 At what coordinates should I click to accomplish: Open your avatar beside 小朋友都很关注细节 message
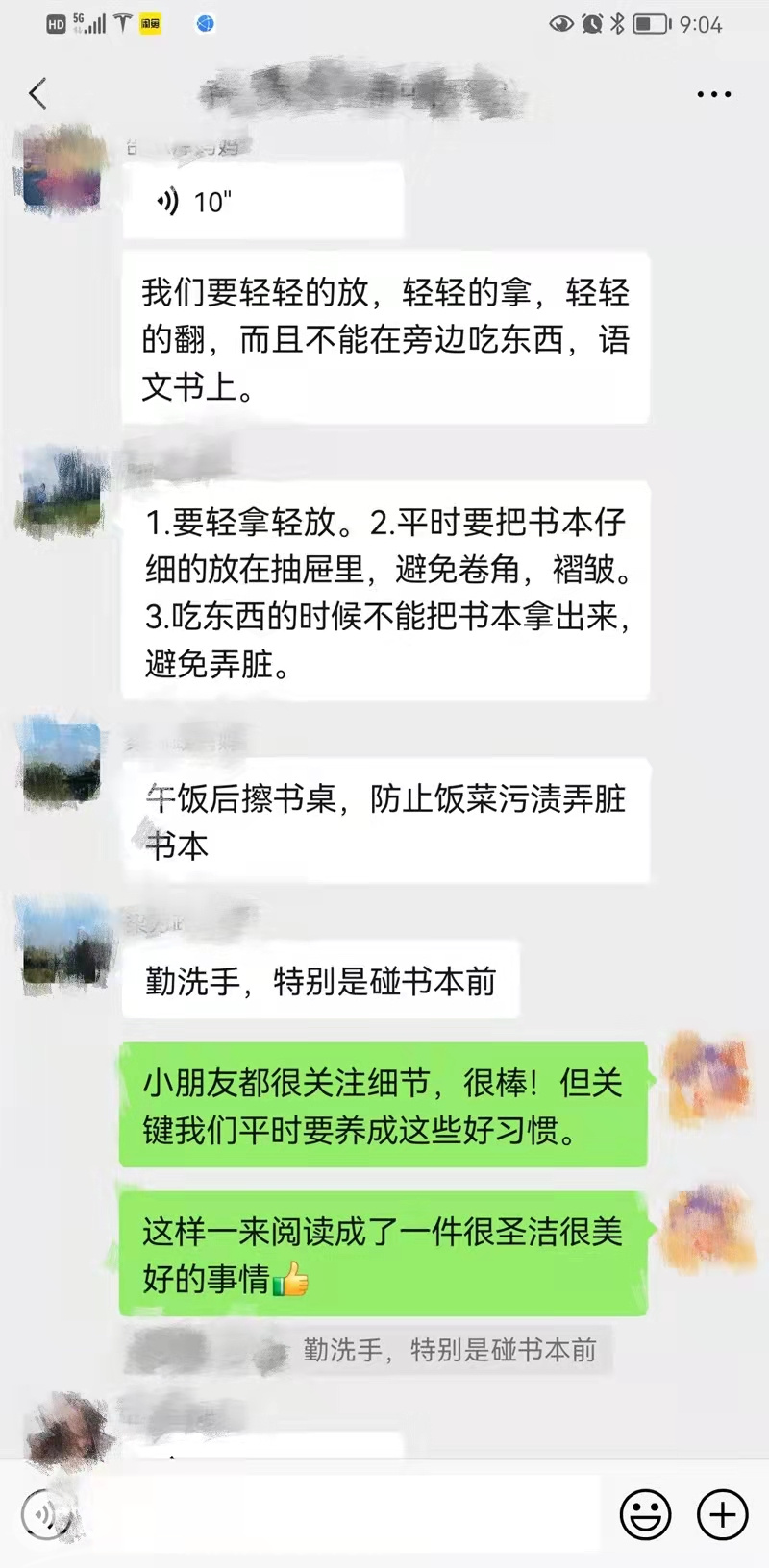[x=707, y=1078]
